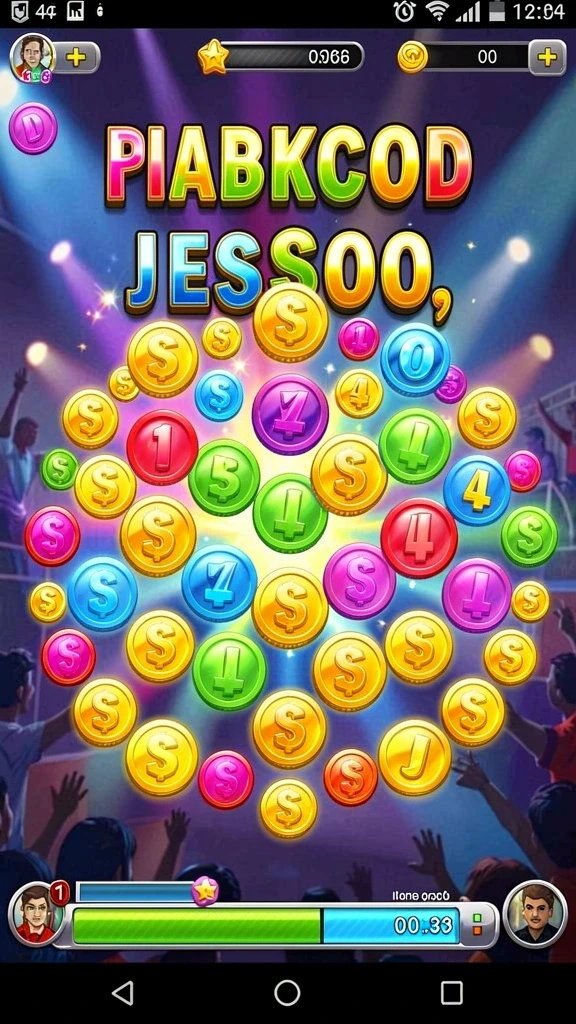Select the yellow coin marked J
This screenshot has height=1024, width=576.
tap(415, 757)
